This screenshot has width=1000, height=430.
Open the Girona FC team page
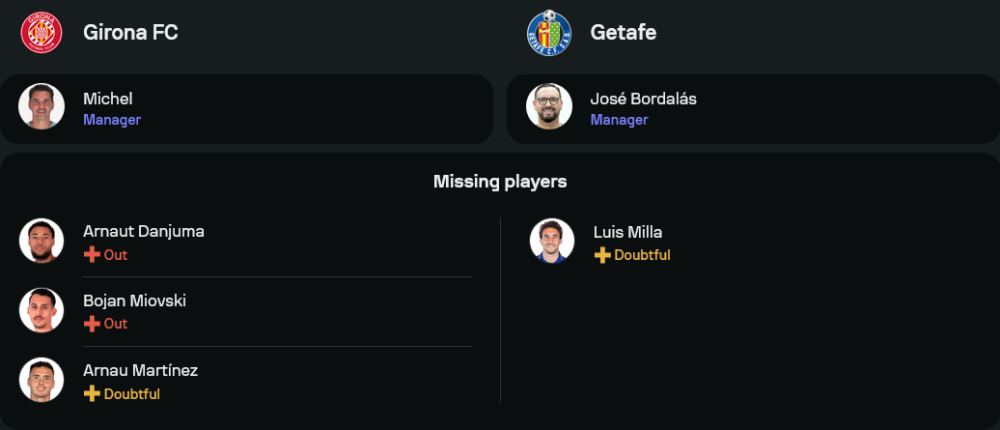point(130,32)
